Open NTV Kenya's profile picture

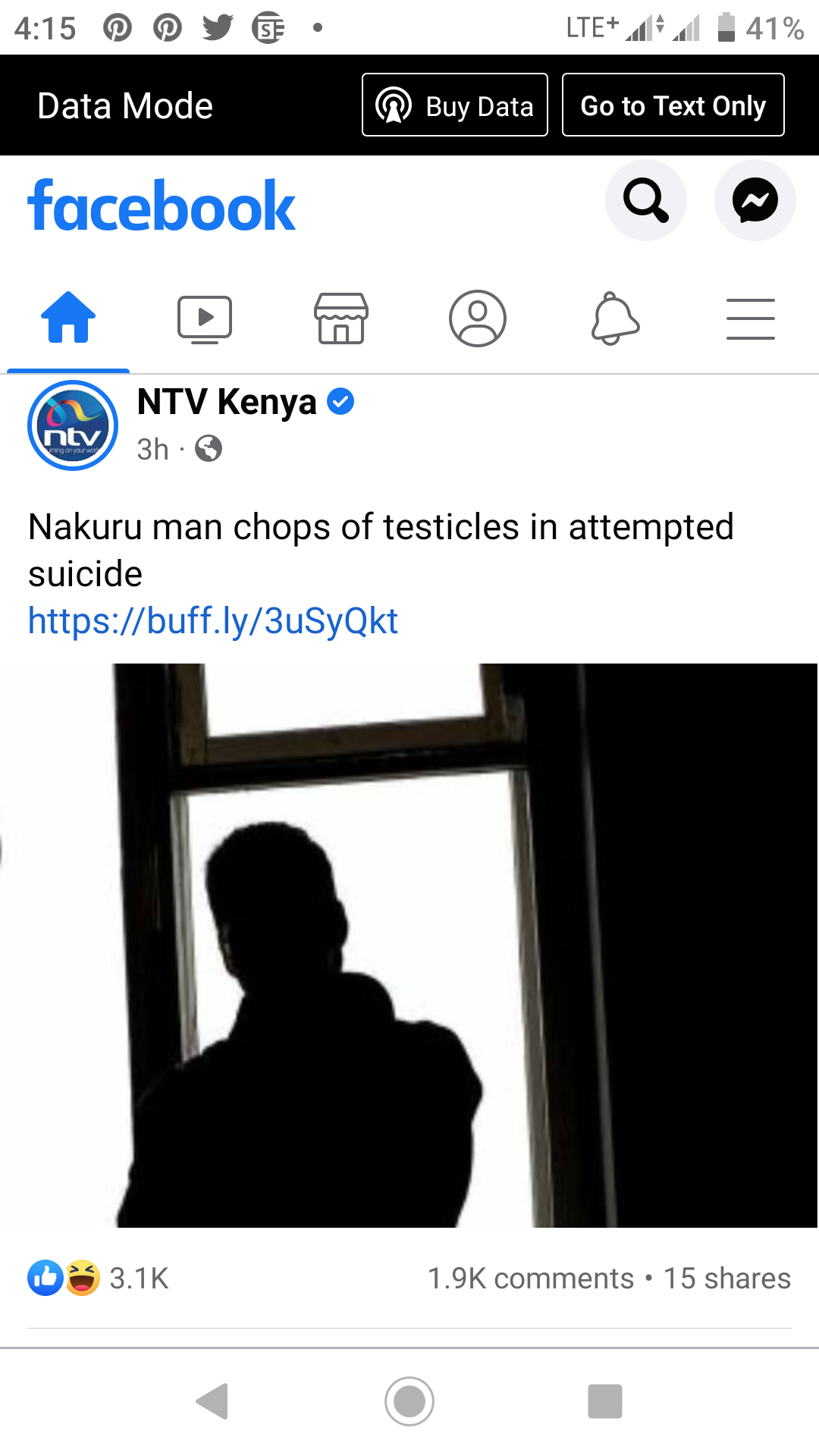pos(73,425)
